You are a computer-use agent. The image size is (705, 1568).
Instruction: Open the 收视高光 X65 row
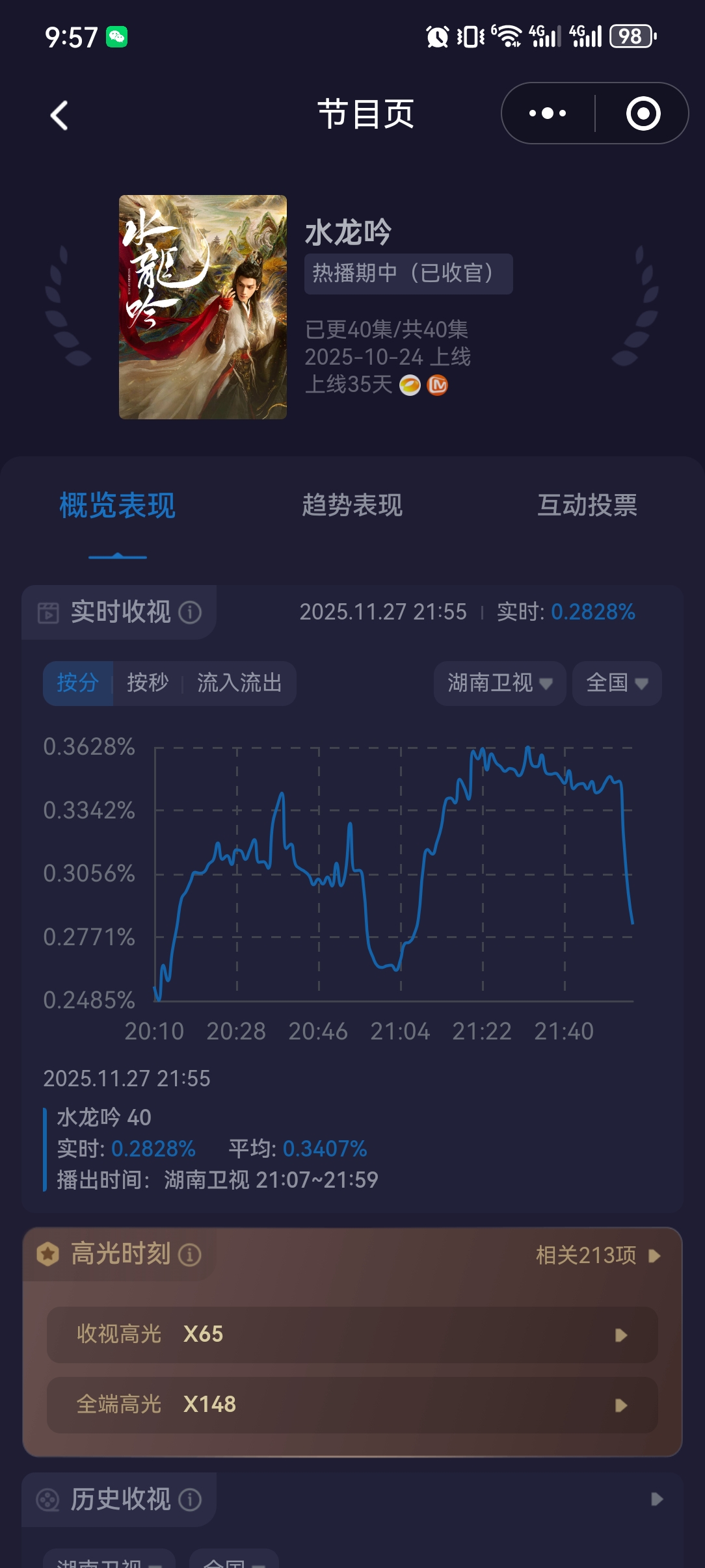352,1335
